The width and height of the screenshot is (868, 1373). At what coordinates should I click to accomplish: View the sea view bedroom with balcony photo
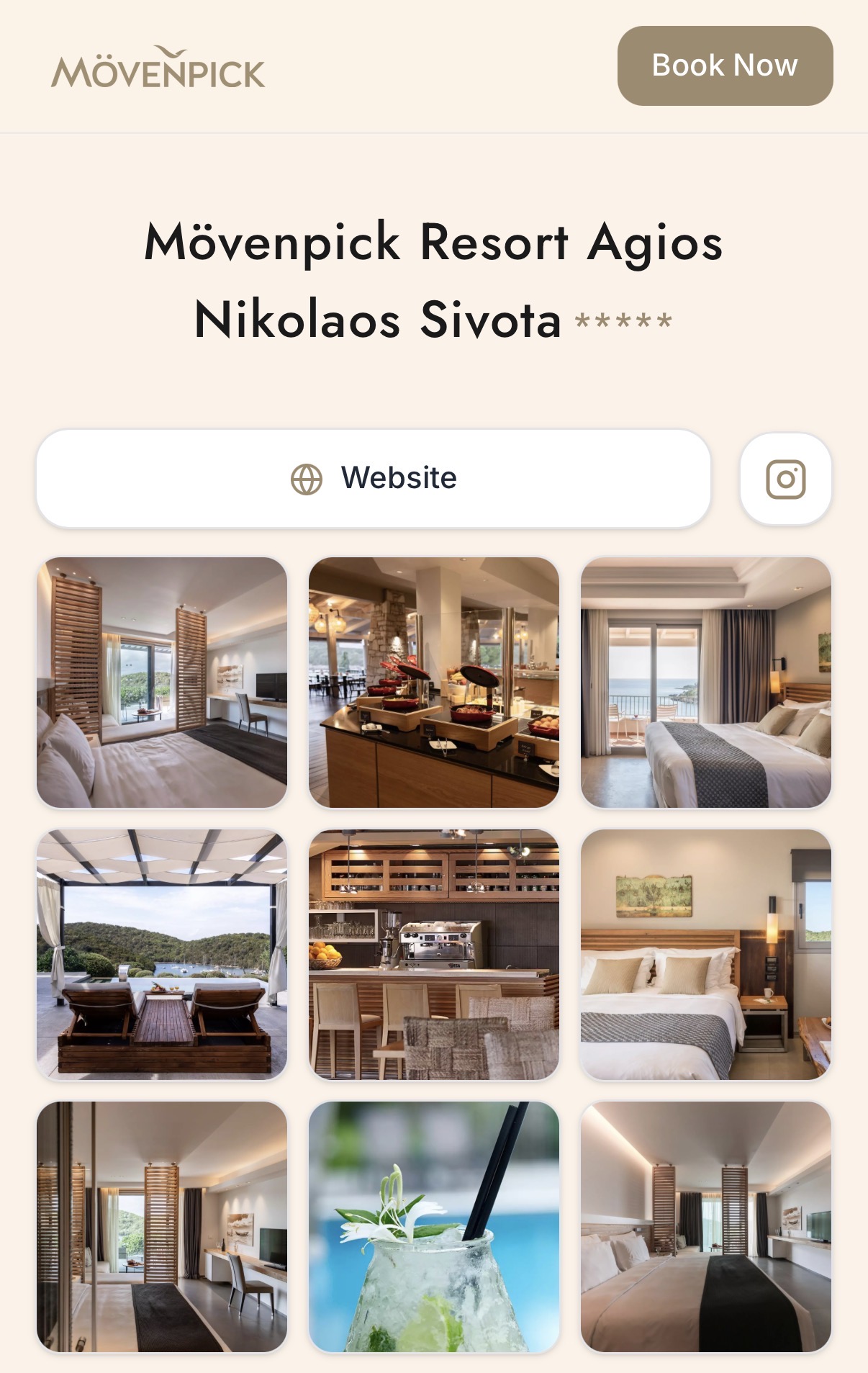click(705, 682)
